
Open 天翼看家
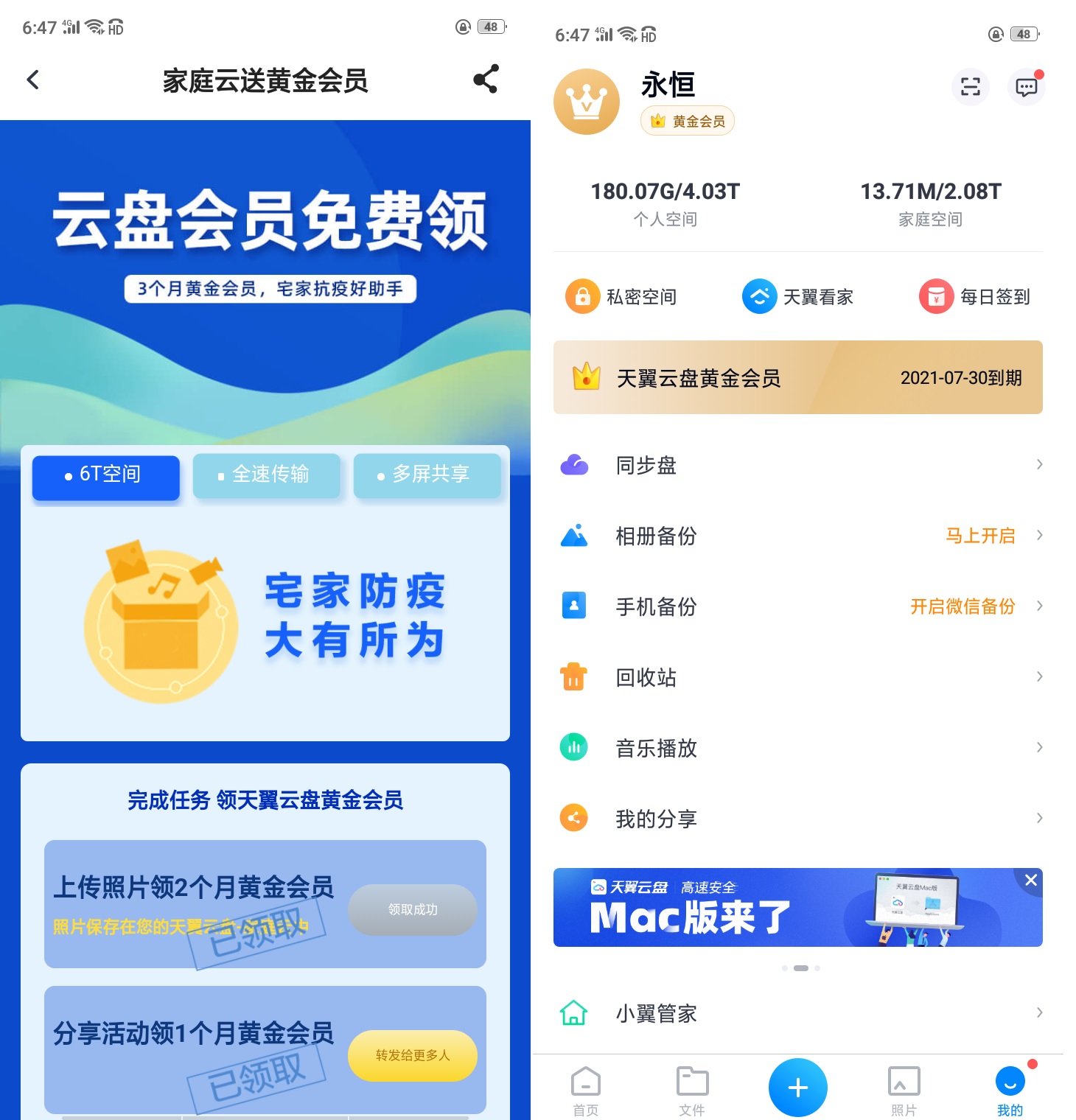pos(797,297)
